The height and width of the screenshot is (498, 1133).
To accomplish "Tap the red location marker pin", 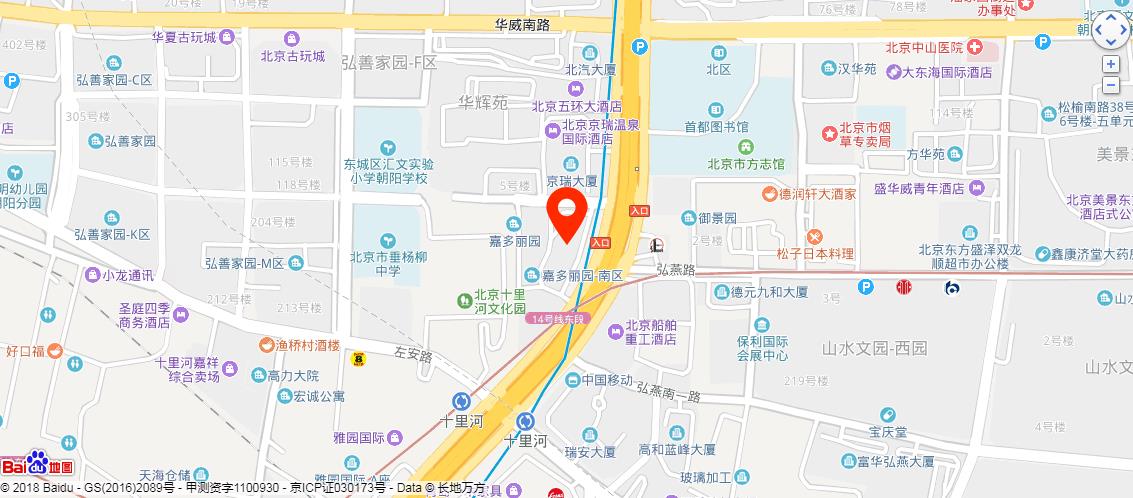I will pos(567,210).
